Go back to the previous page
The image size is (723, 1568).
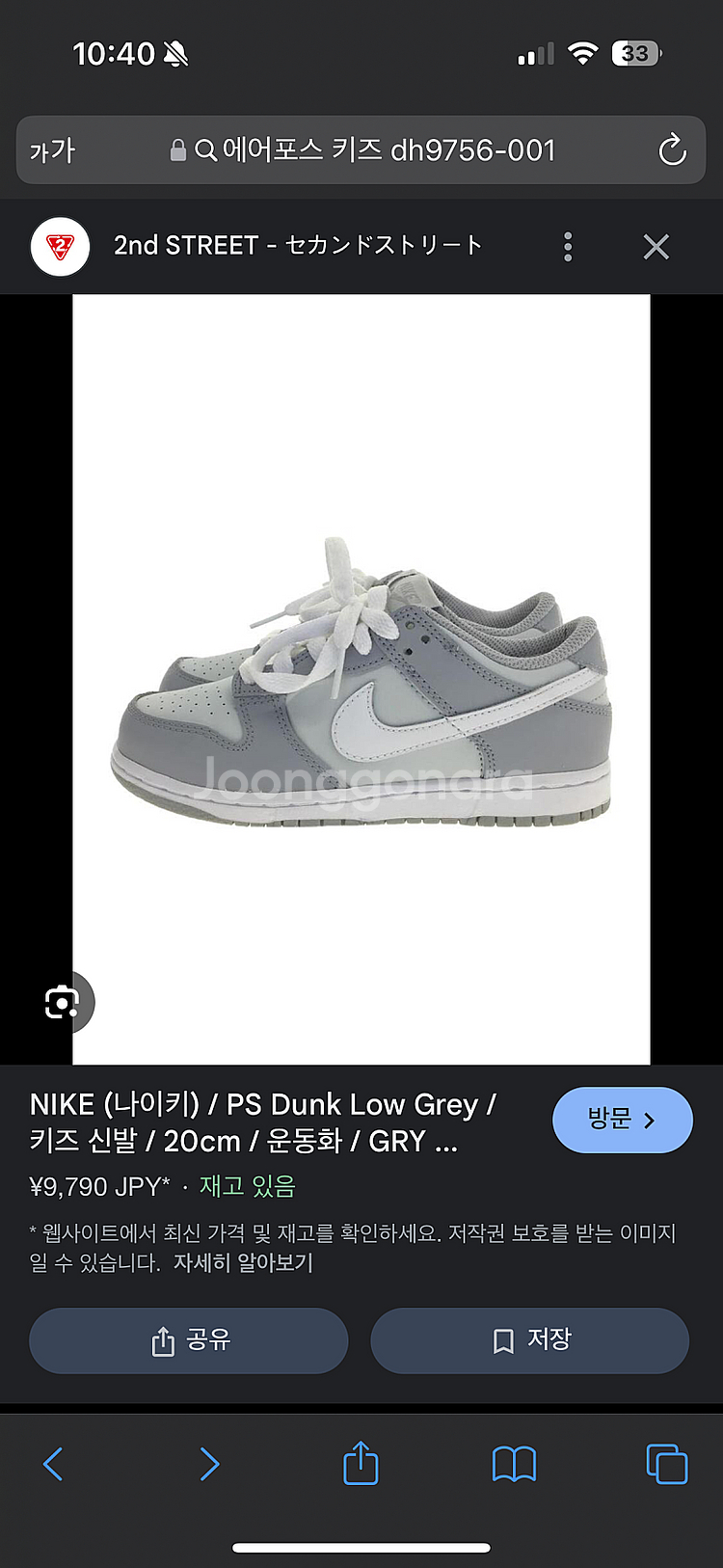(x=53, y=1464)
